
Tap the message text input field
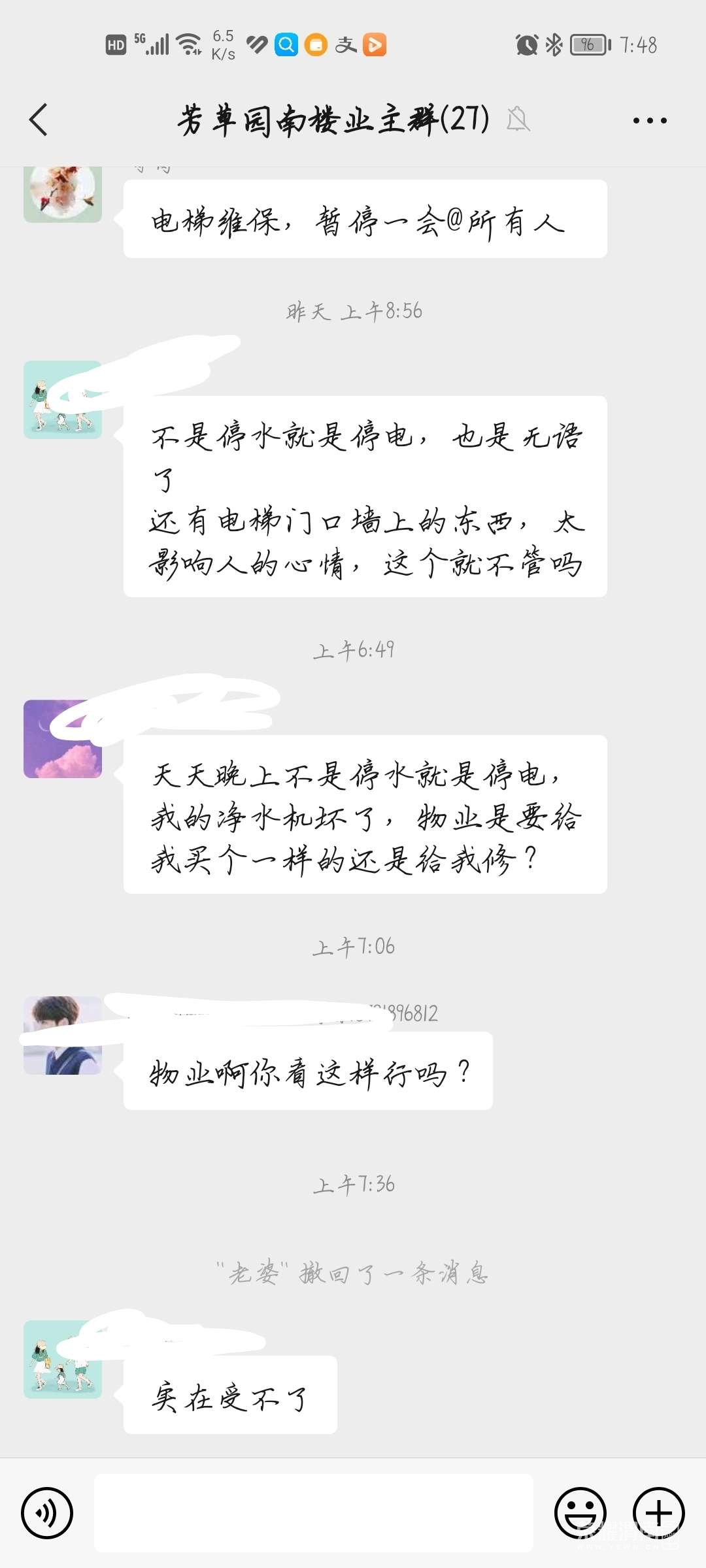point(314,1512)
